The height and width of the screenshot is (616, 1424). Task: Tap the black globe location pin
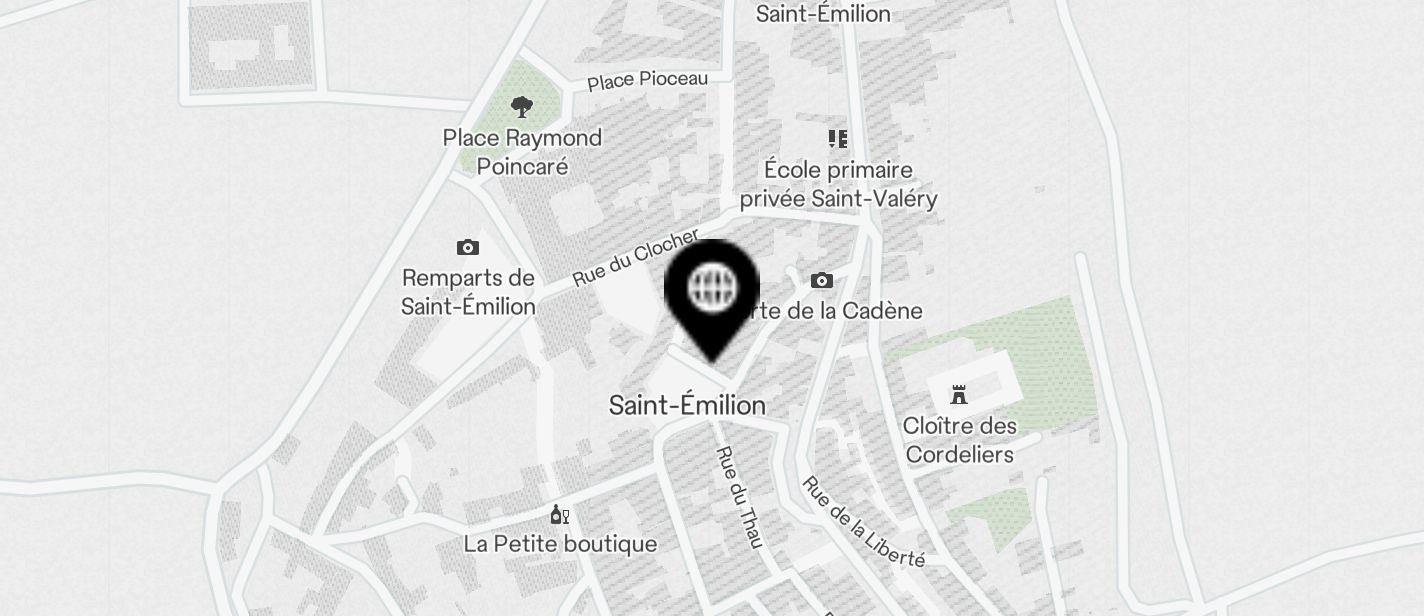click(712, 292)
